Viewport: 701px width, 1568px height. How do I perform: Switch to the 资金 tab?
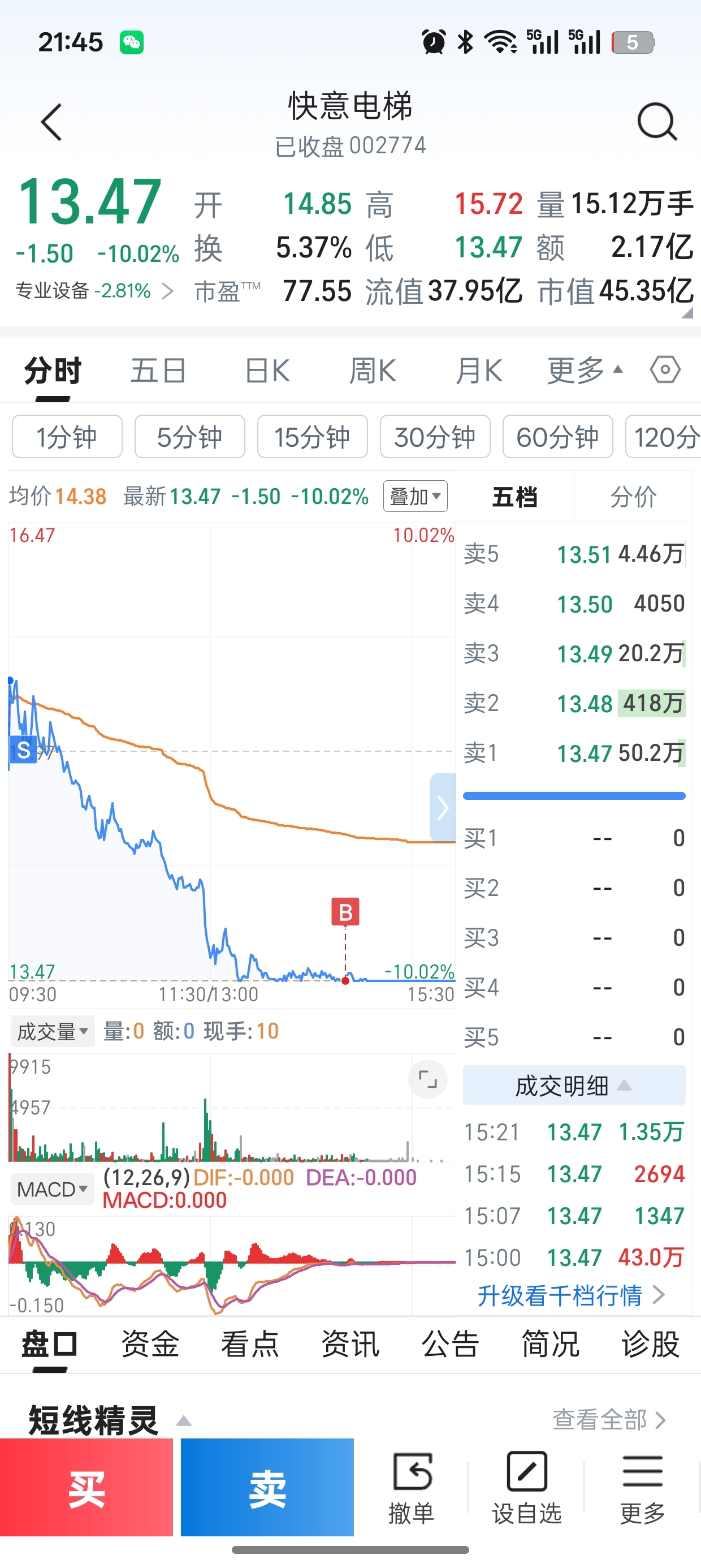point(150,1343)
